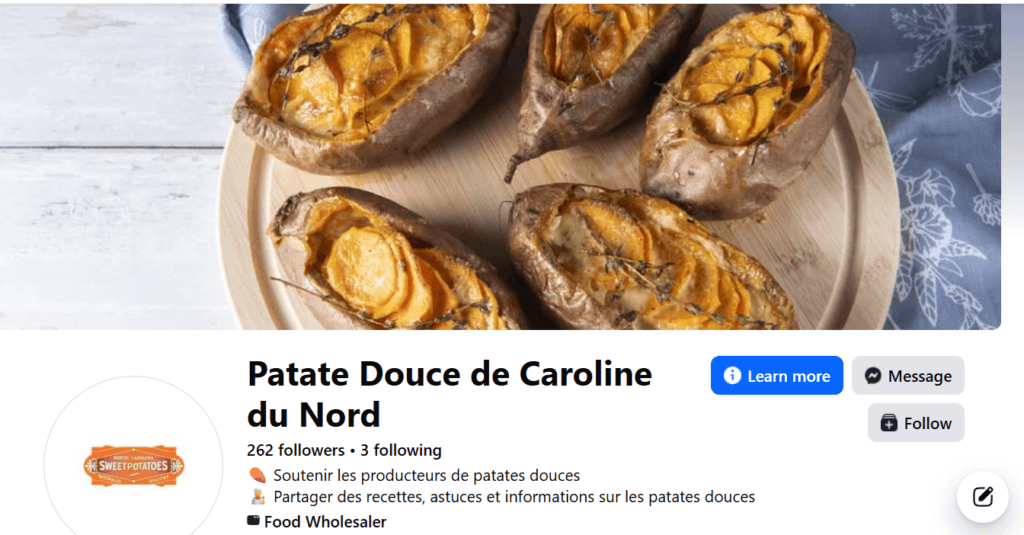
Task: Message Patate Douce de Caroline du Nord
Action: click(907, 376)
